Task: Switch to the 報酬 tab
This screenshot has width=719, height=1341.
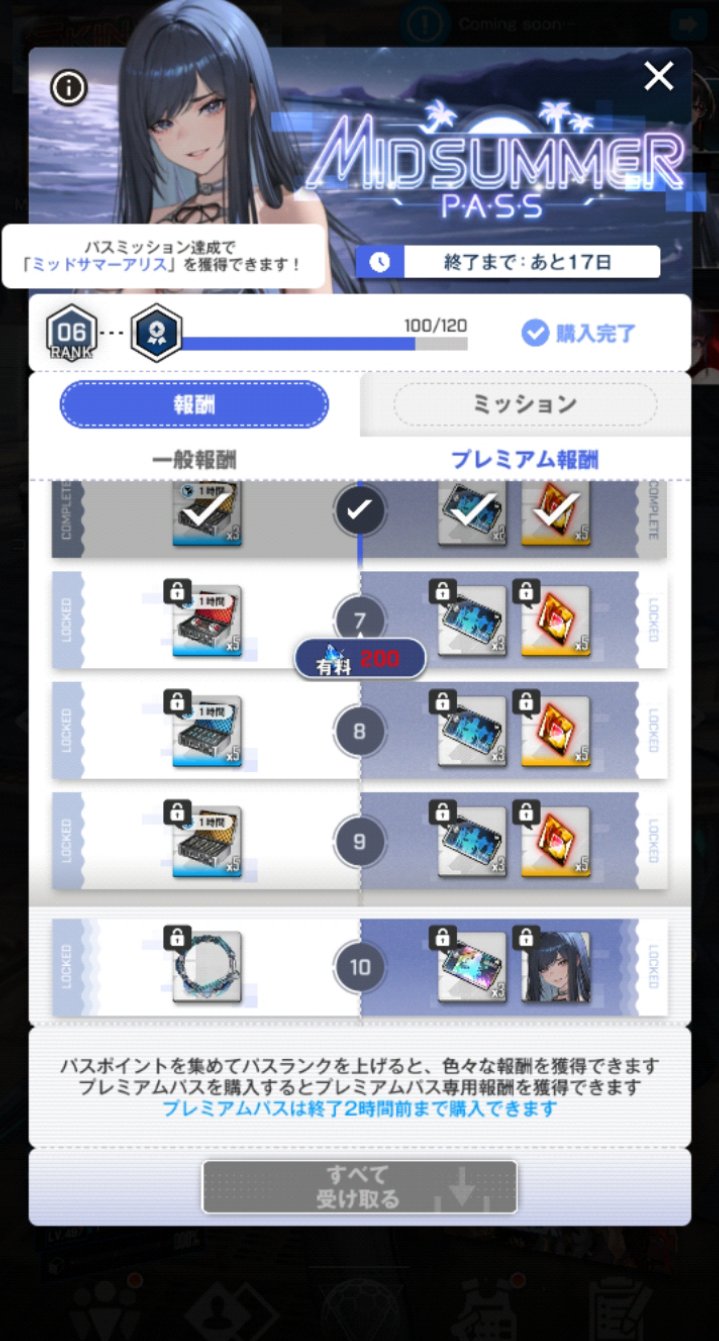Action: (x=194, y=405)
